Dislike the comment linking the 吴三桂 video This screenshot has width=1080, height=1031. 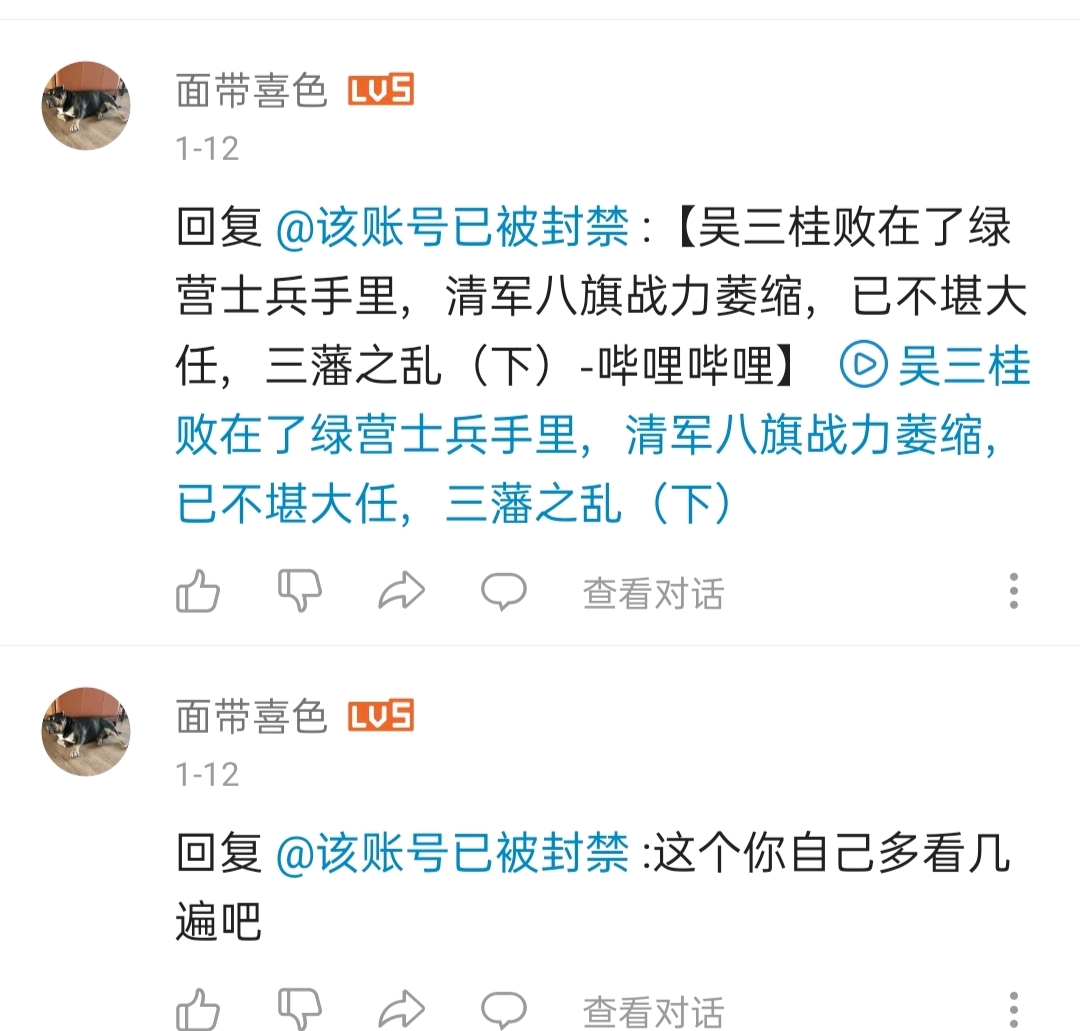click(x=300, y=592)
